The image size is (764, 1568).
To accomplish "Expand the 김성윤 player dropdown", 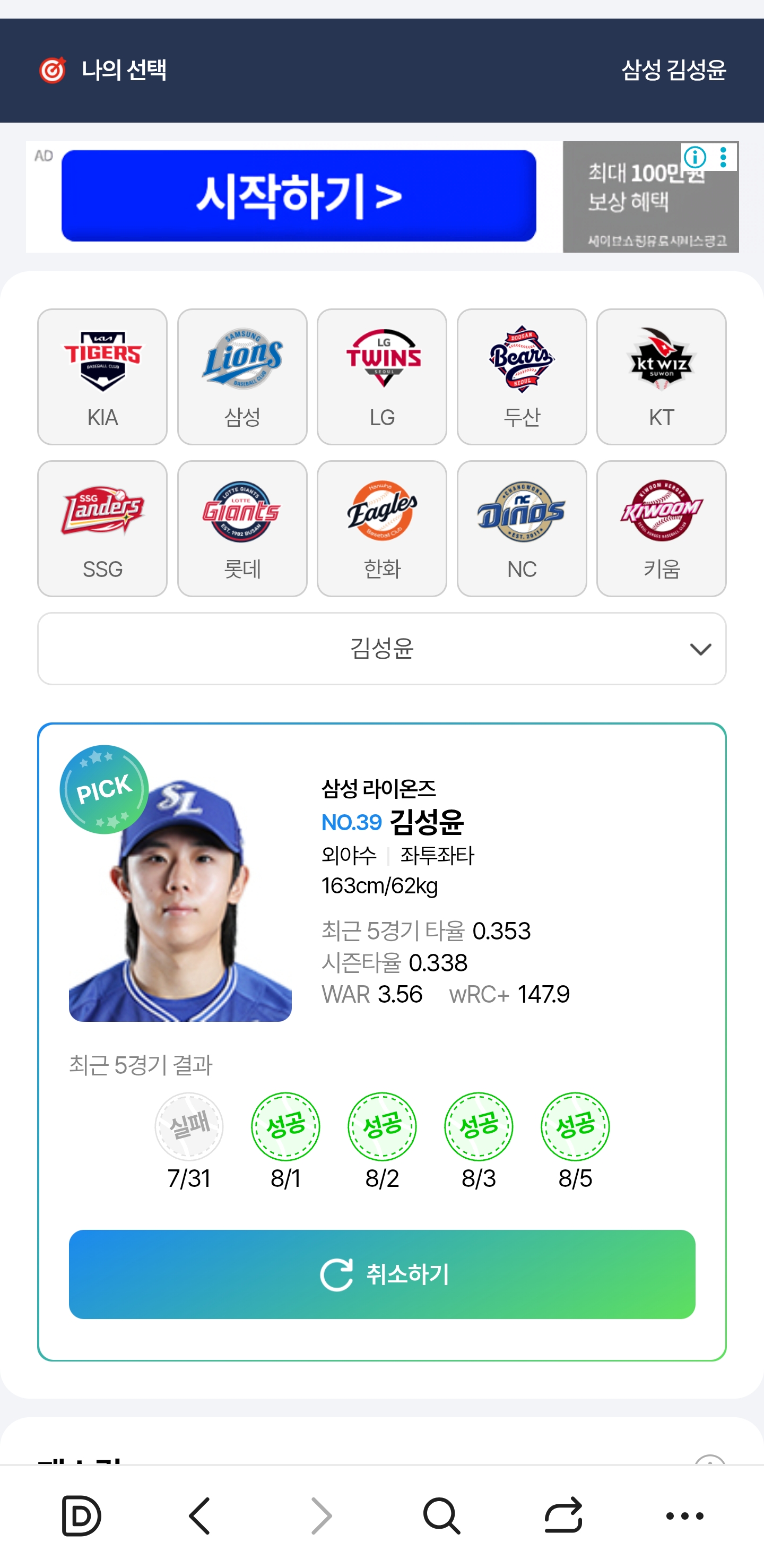I will point(382,648).
